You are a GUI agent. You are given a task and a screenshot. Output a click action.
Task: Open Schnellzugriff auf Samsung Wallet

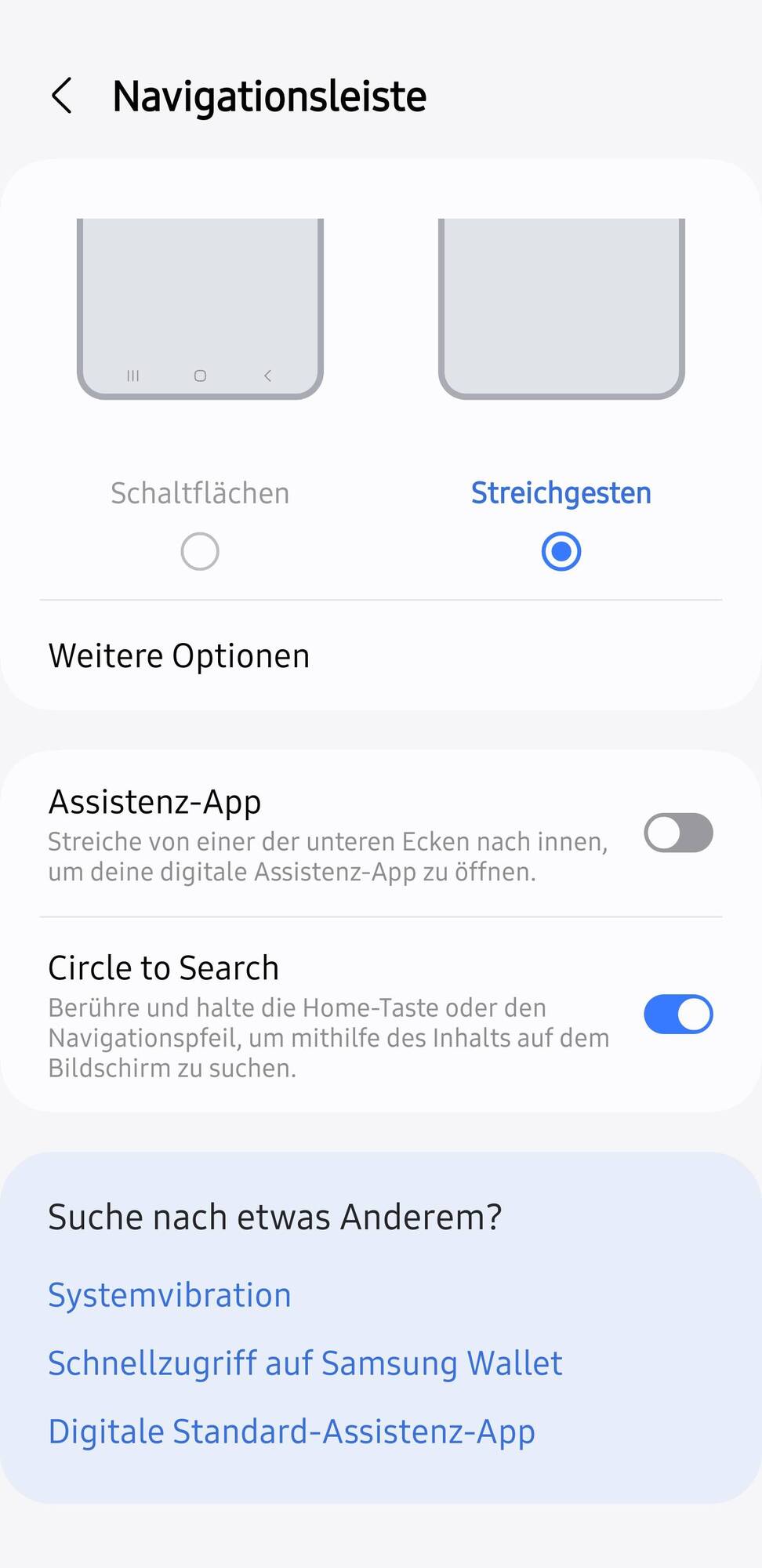pyautogui.click(x=305, y=1363)
